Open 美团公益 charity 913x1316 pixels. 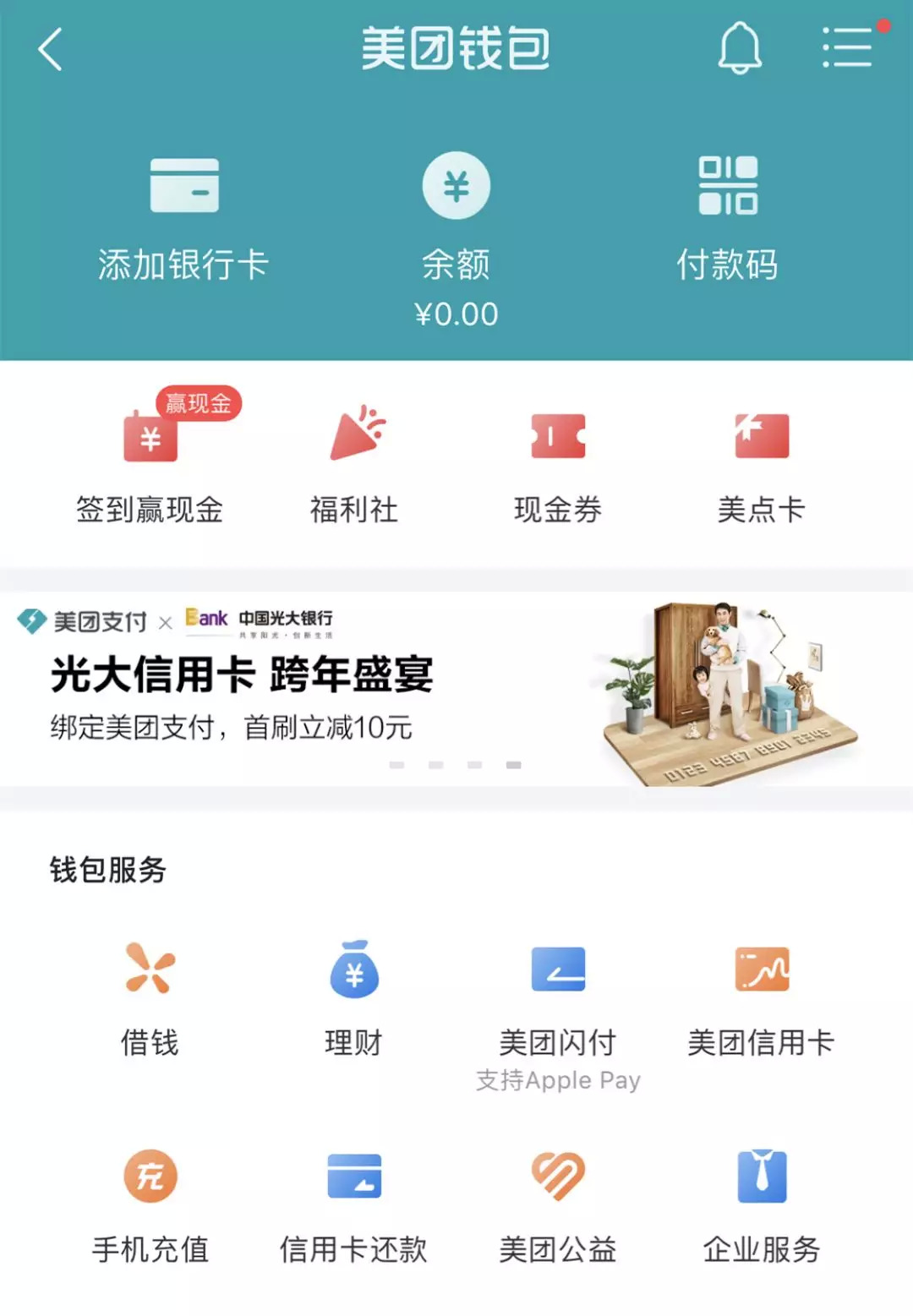tap(558, 1204)
